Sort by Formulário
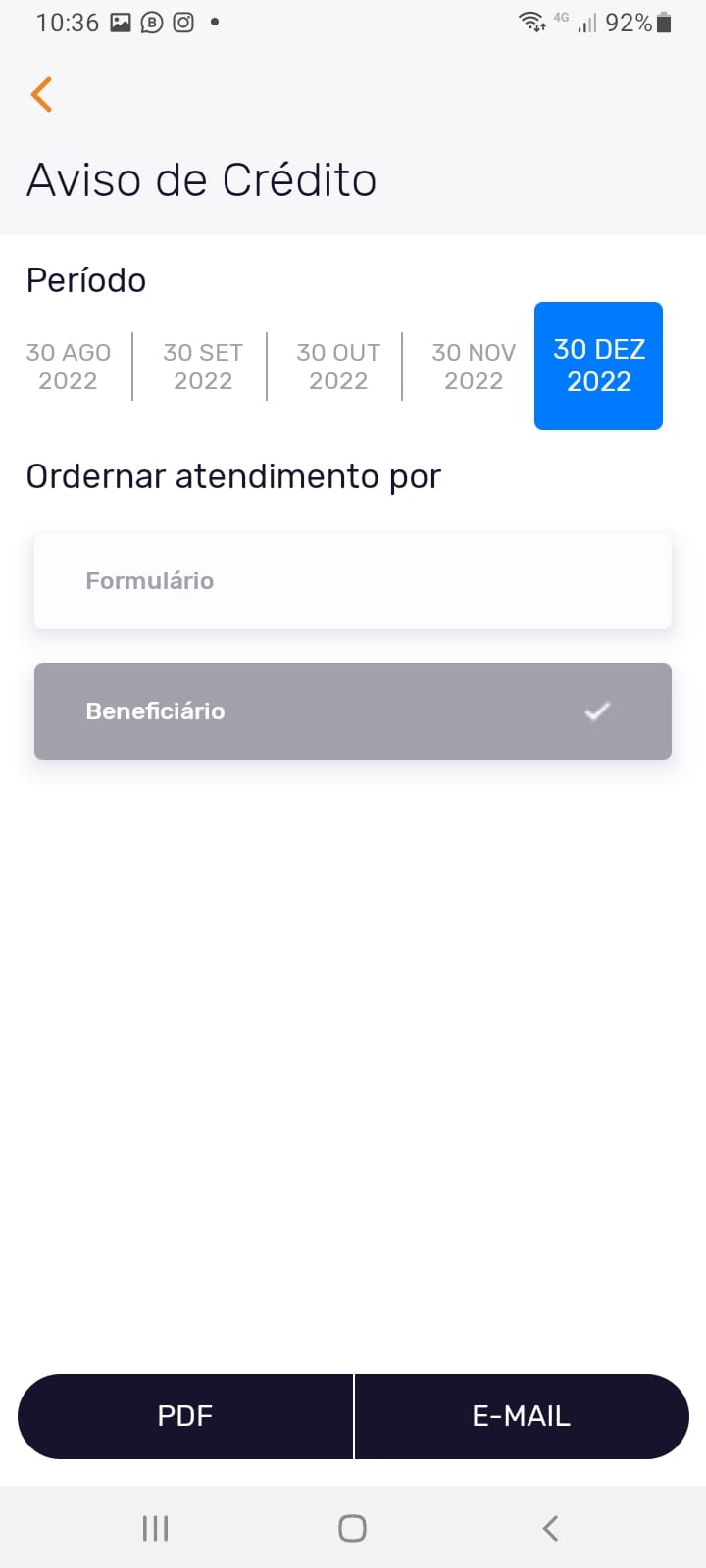The height and width of the screenshot is (1568, 706). (353, 581)
